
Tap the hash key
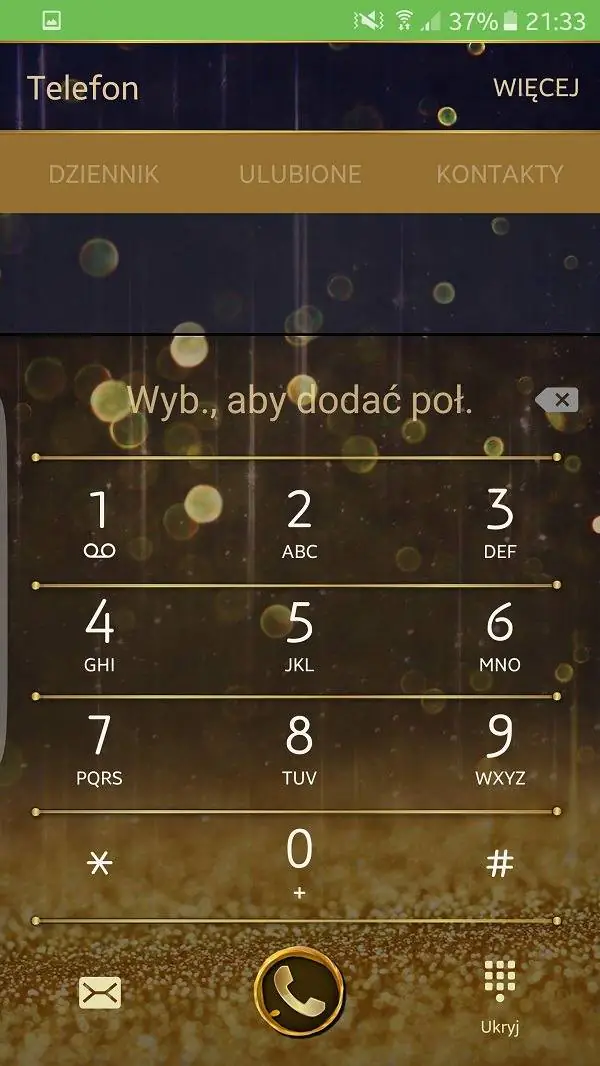[499, 865]
